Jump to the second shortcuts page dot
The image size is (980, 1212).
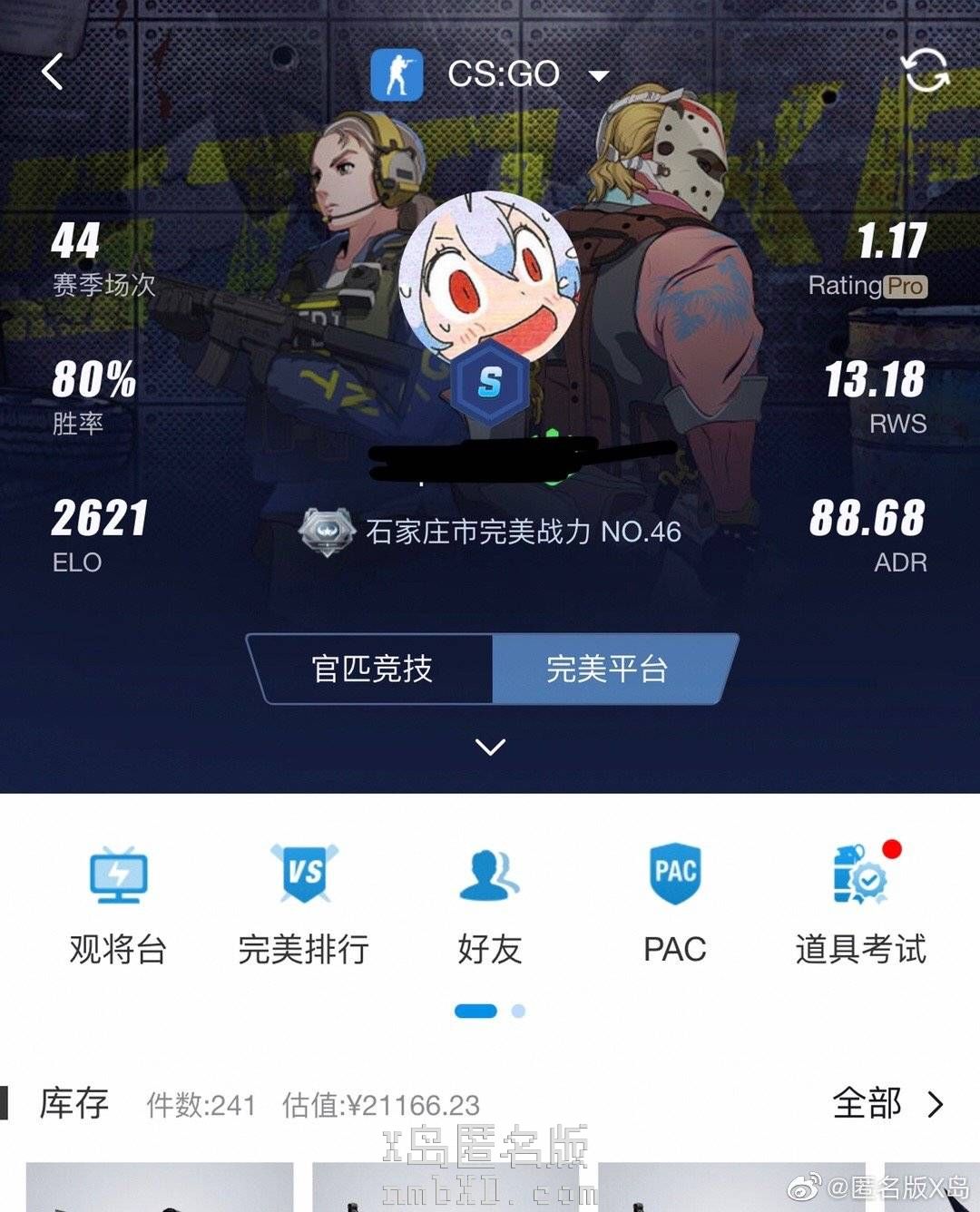click(518, 1011)
